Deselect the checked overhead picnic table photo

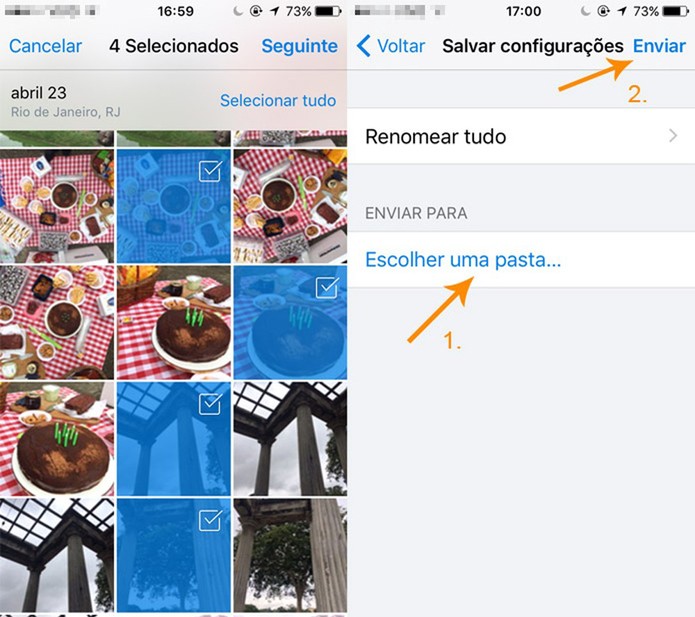tap(173, 205)
